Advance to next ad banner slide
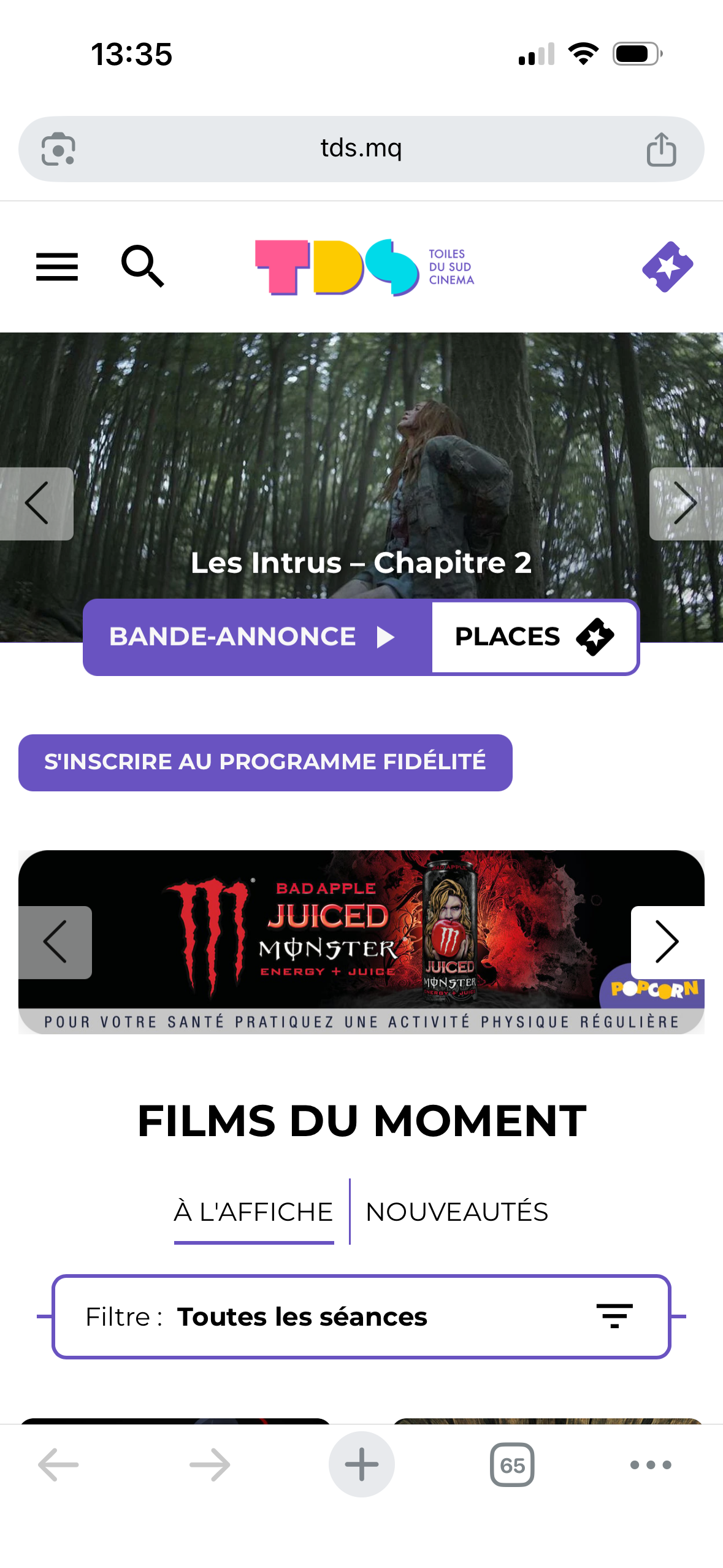 [667, 942]
